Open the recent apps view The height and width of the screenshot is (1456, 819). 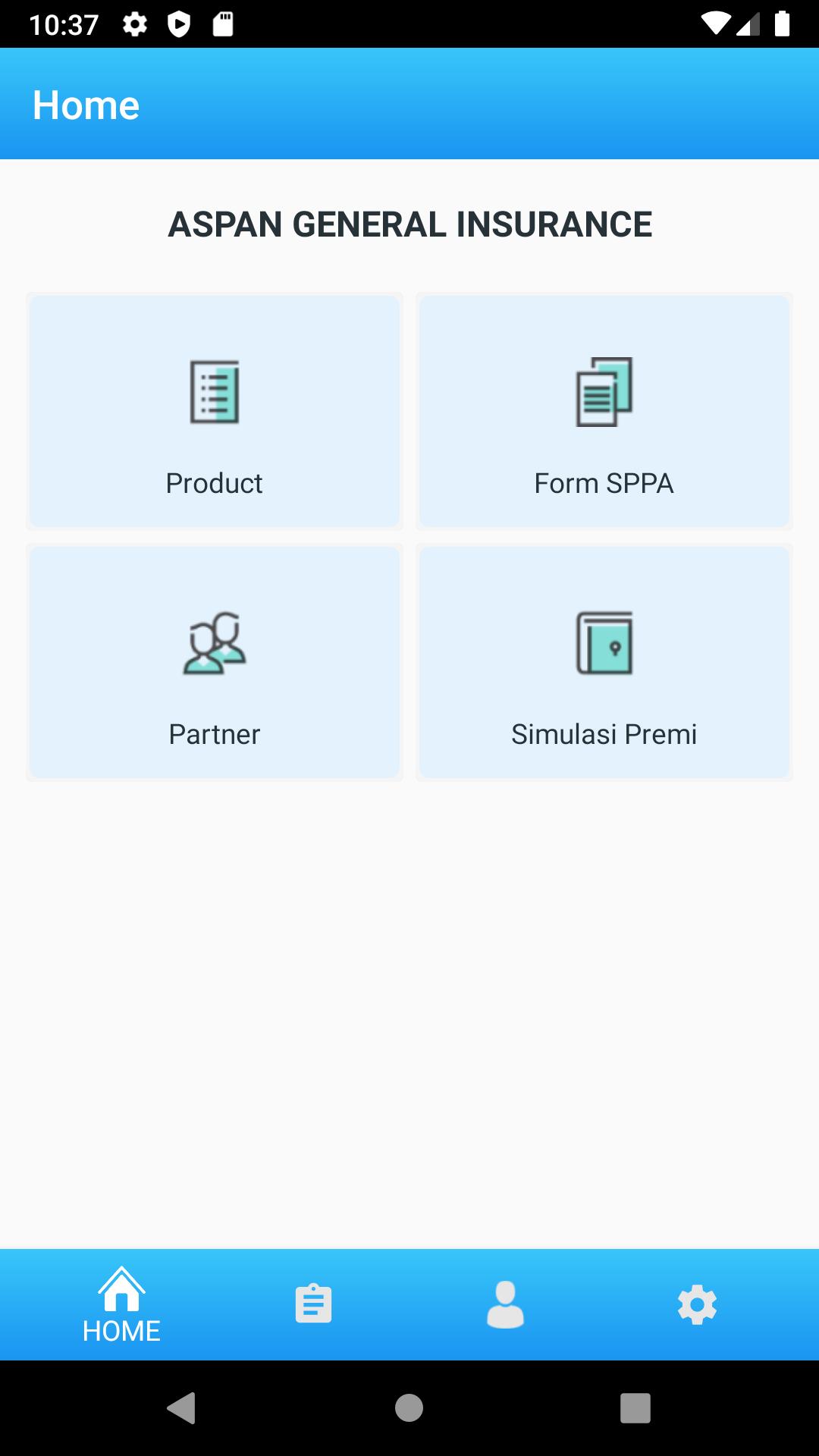[x=635, y=1408]
